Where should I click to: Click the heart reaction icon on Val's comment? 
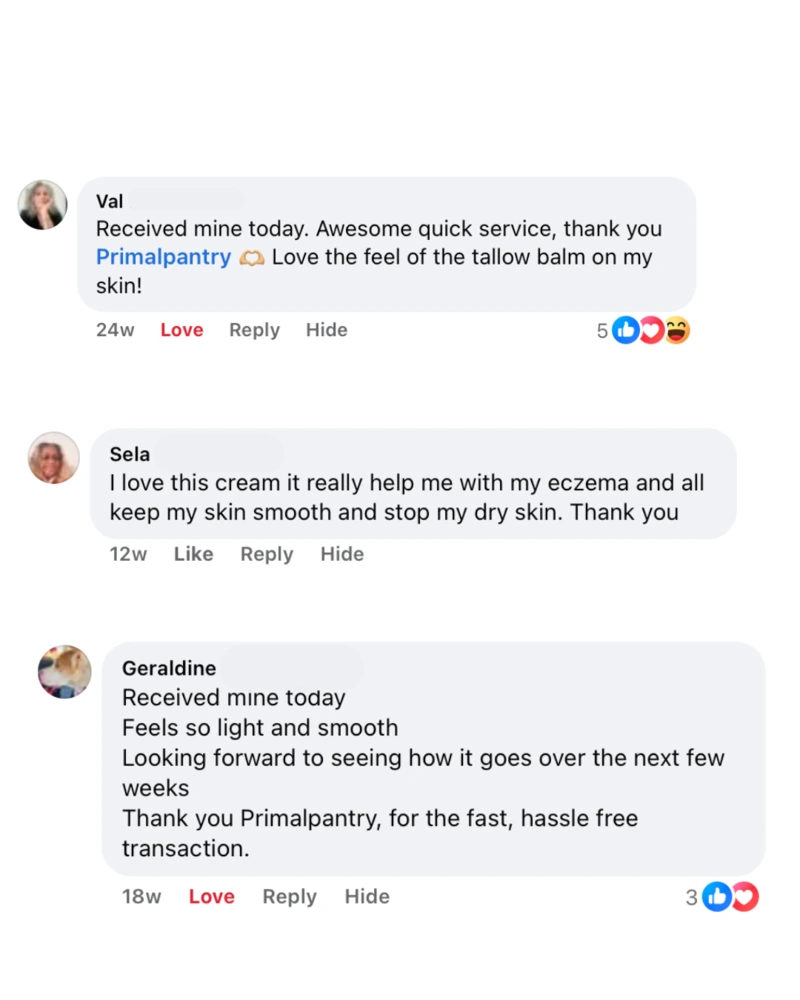[651, 330]
